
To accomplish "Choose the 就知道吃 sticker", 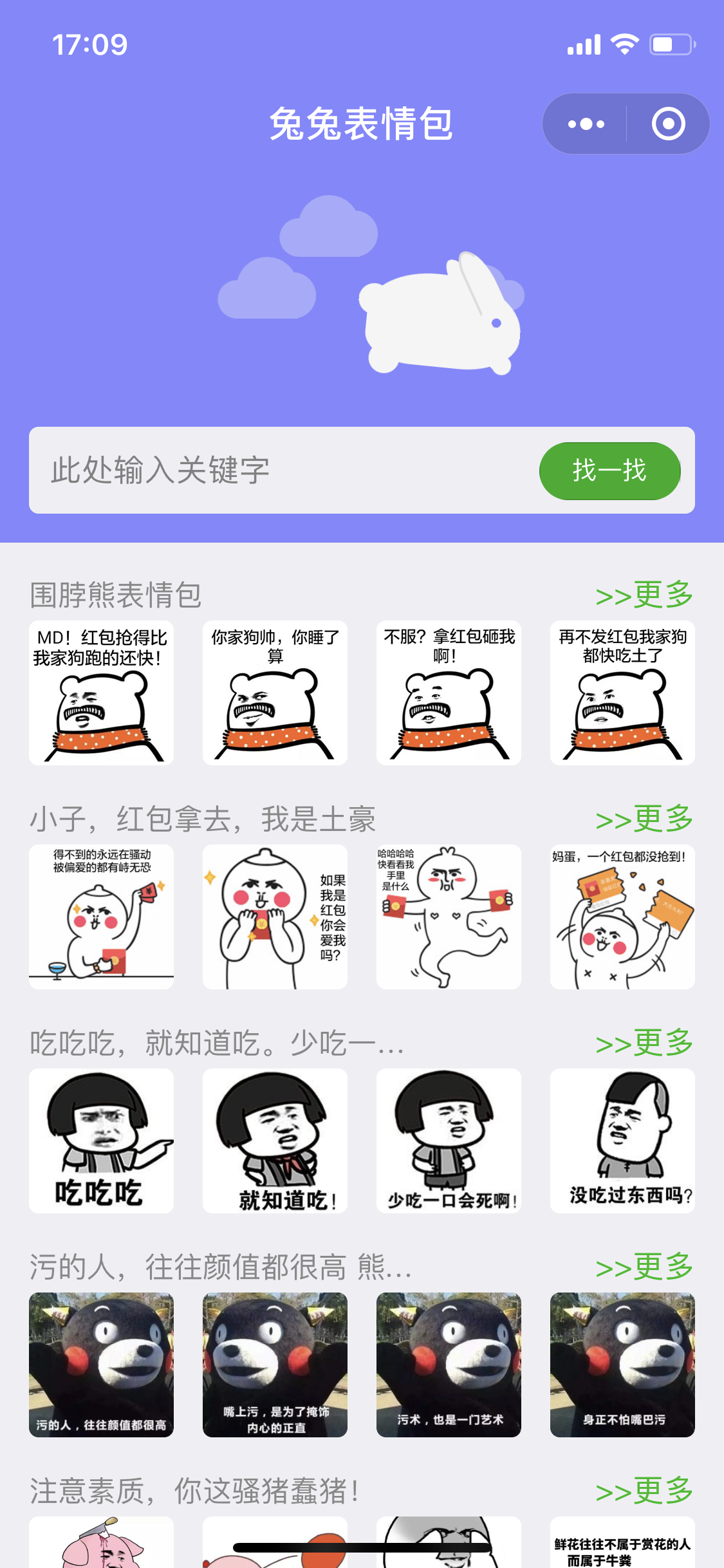I will point(275,1141).
